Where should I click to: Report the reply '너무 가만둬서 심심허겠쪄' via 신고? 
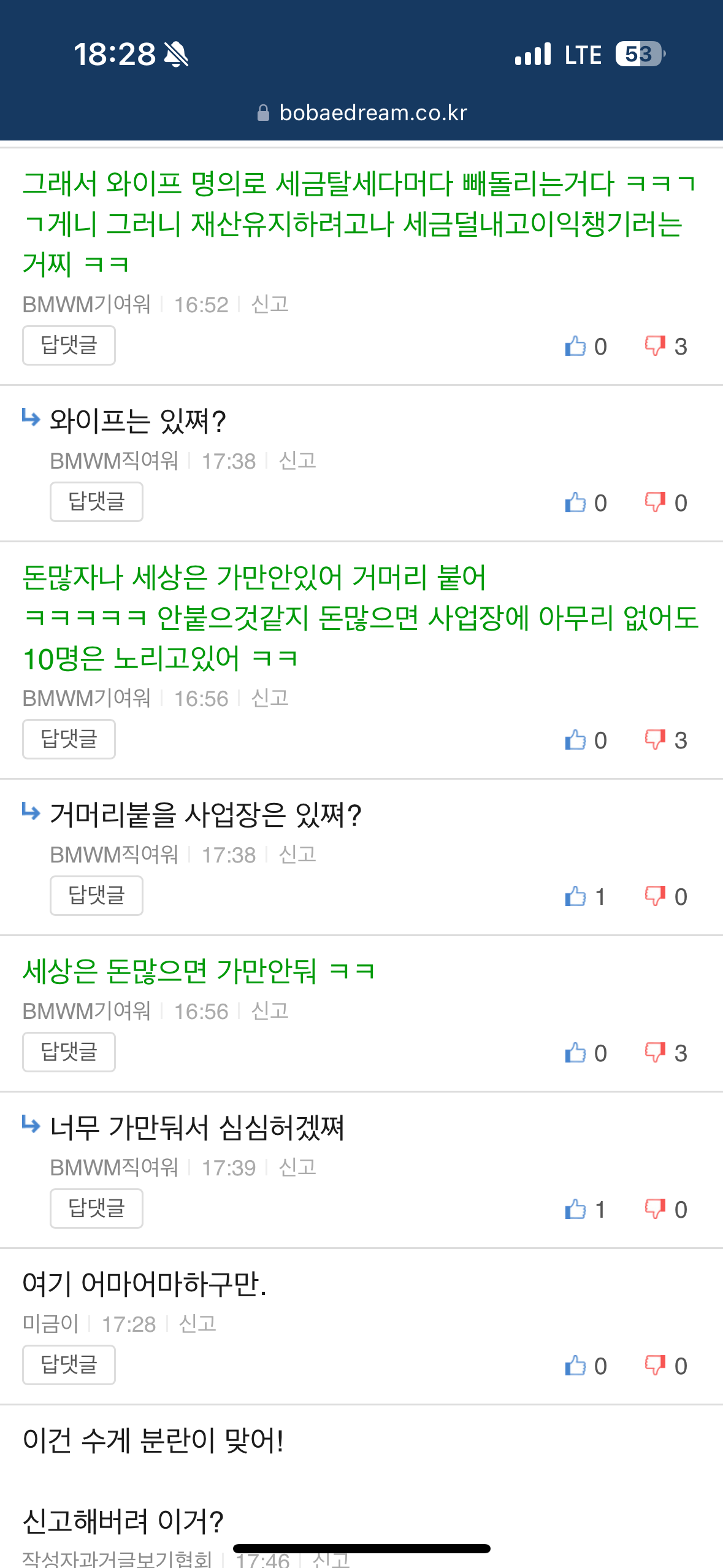pos(297,1167)
